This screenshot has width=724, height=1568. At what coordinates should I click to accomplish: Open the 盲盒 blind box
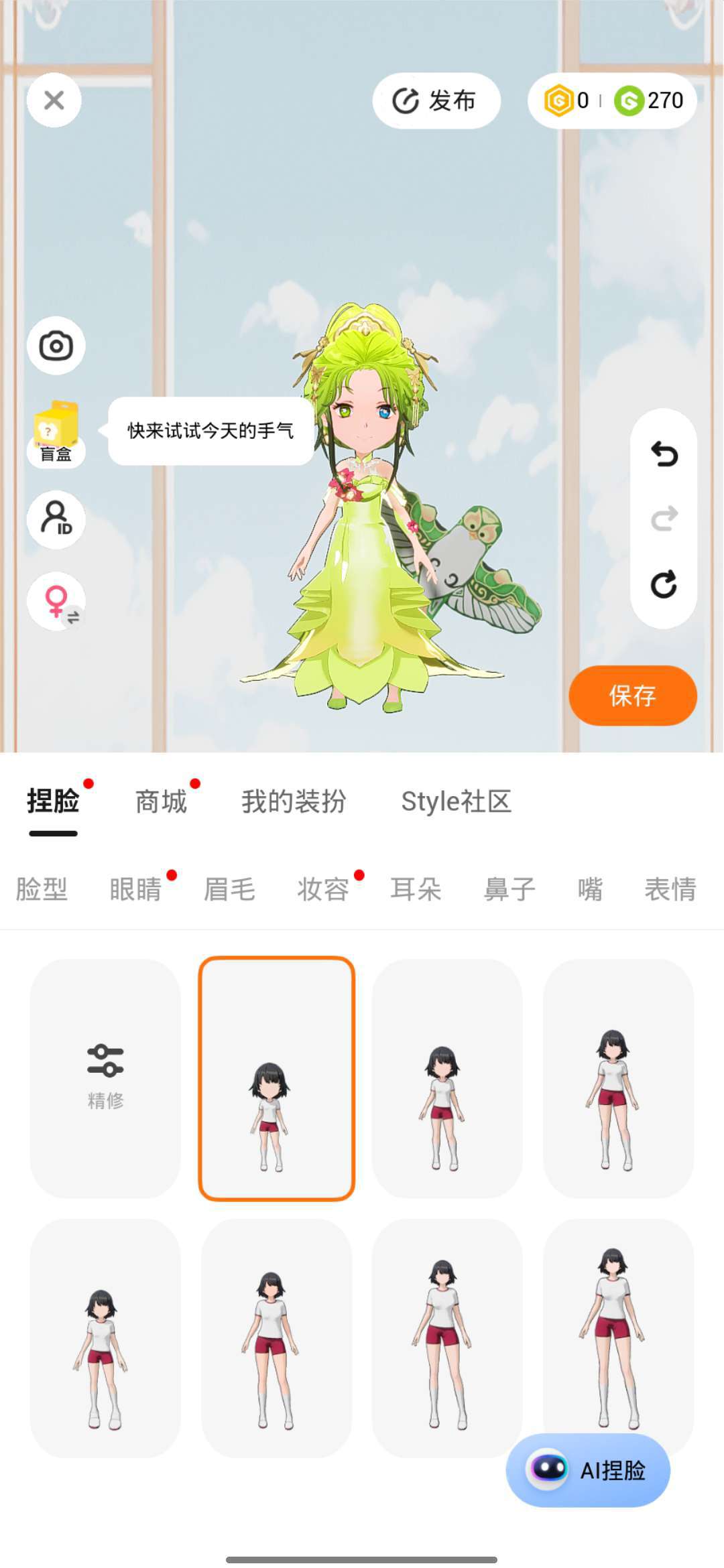pyautogui.click(x=56, y=432)
